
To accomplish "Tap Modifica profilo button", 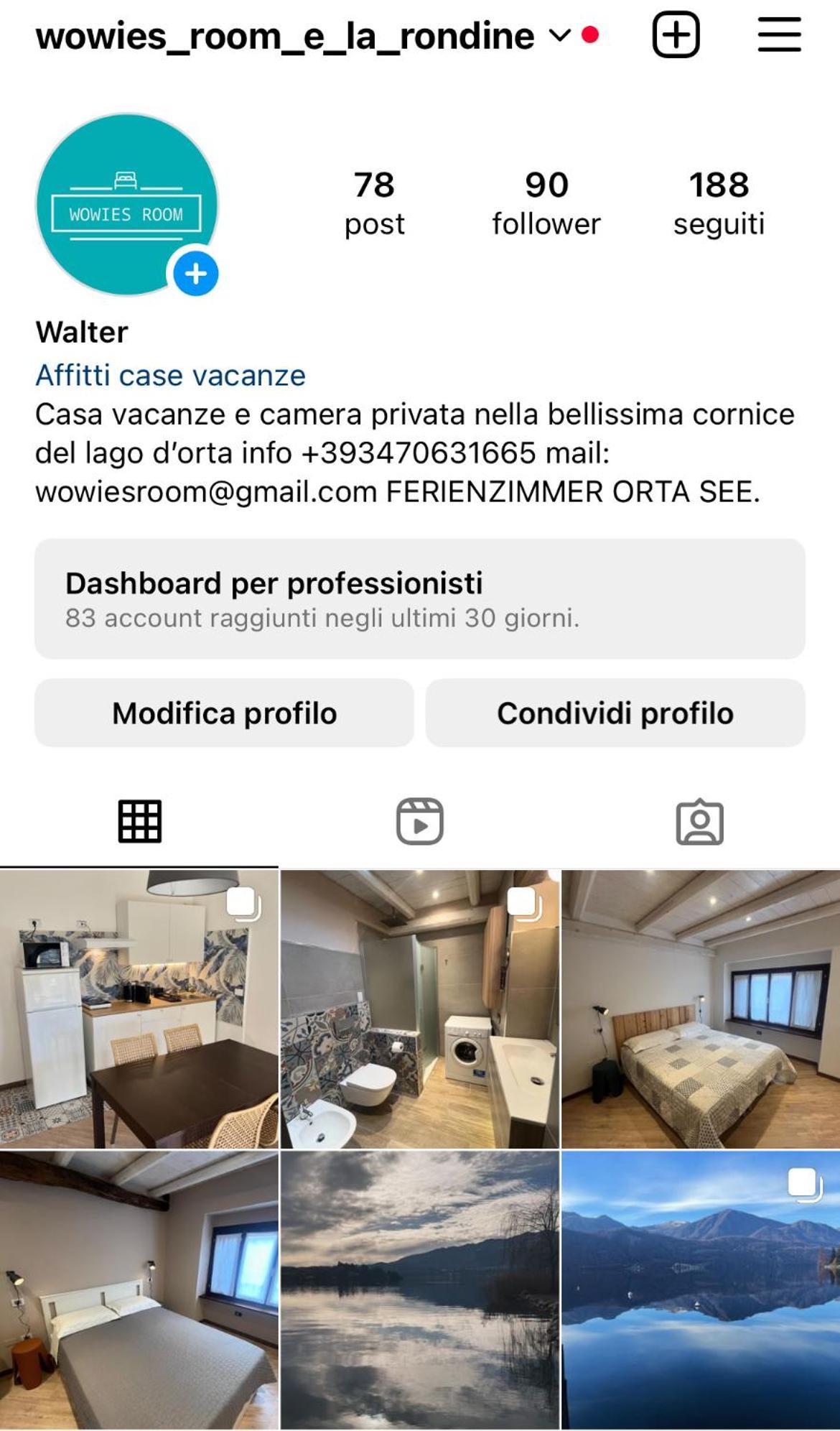I will (x=224, y=713).
